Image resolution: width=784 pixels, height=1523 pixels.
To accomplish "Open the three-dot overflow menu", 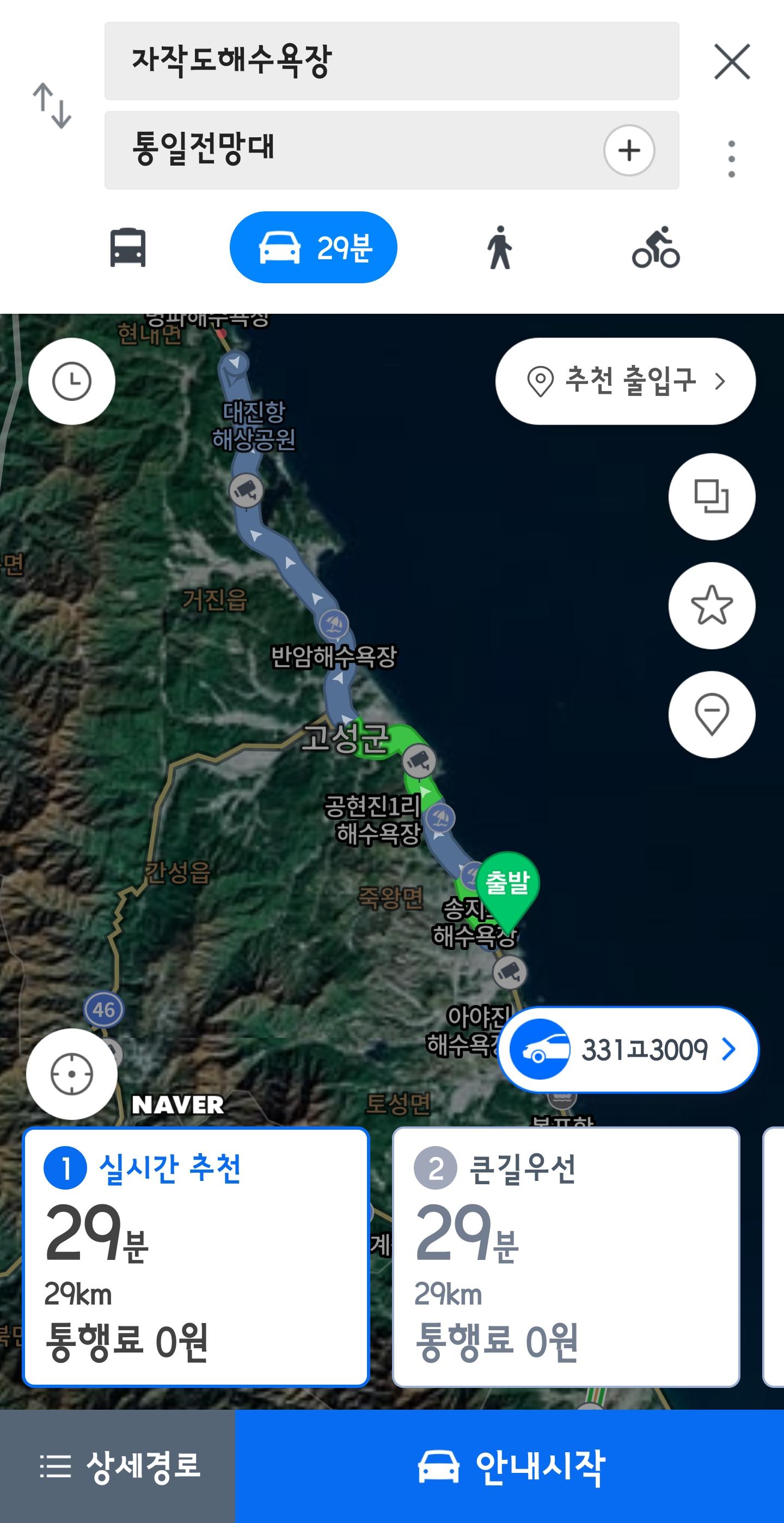I will pos(731,159).
